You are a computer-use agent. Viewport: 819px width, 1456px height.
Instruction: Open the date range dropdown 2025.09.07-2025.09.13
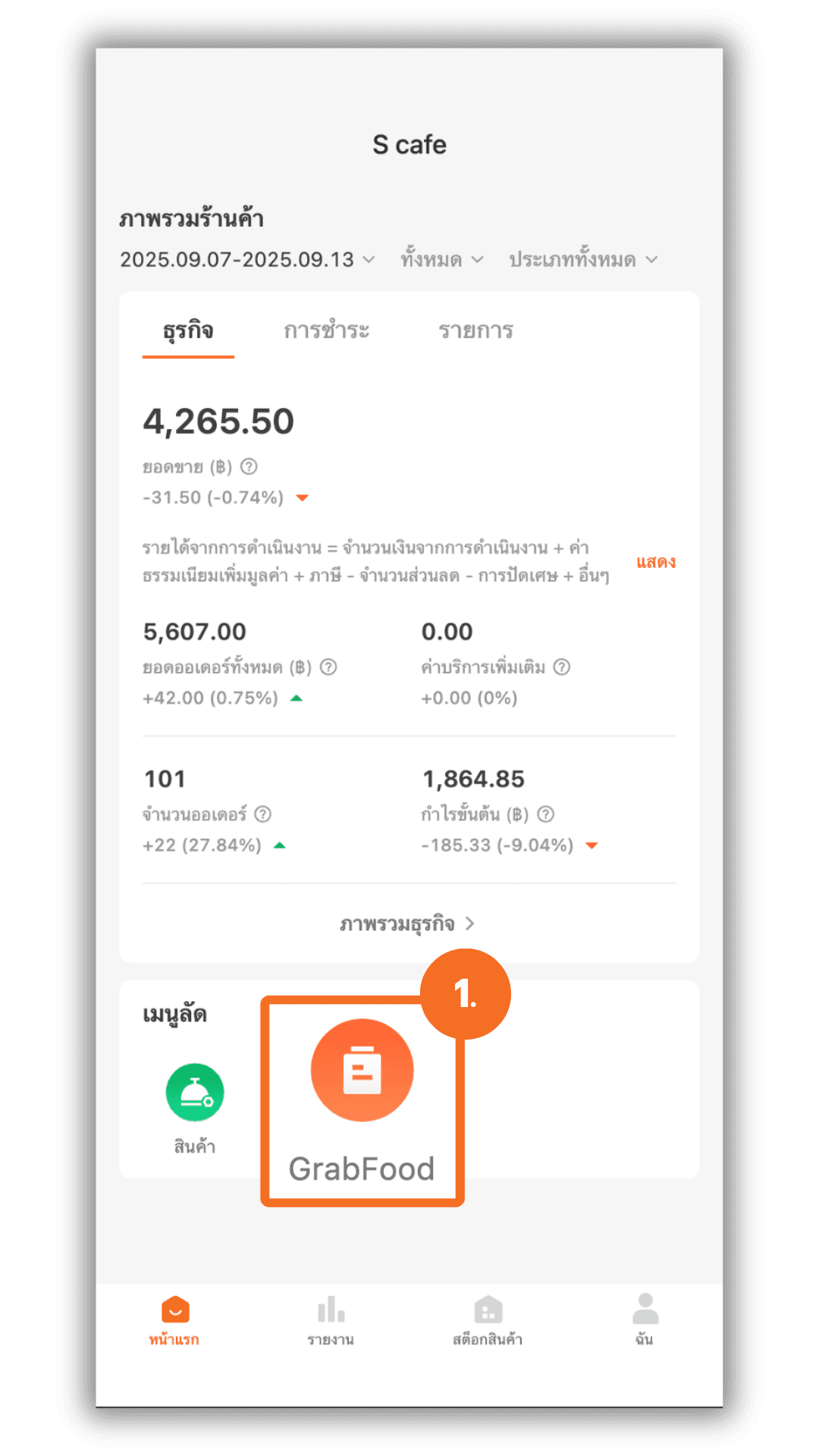pyautogui.click(x=246, y=260)
